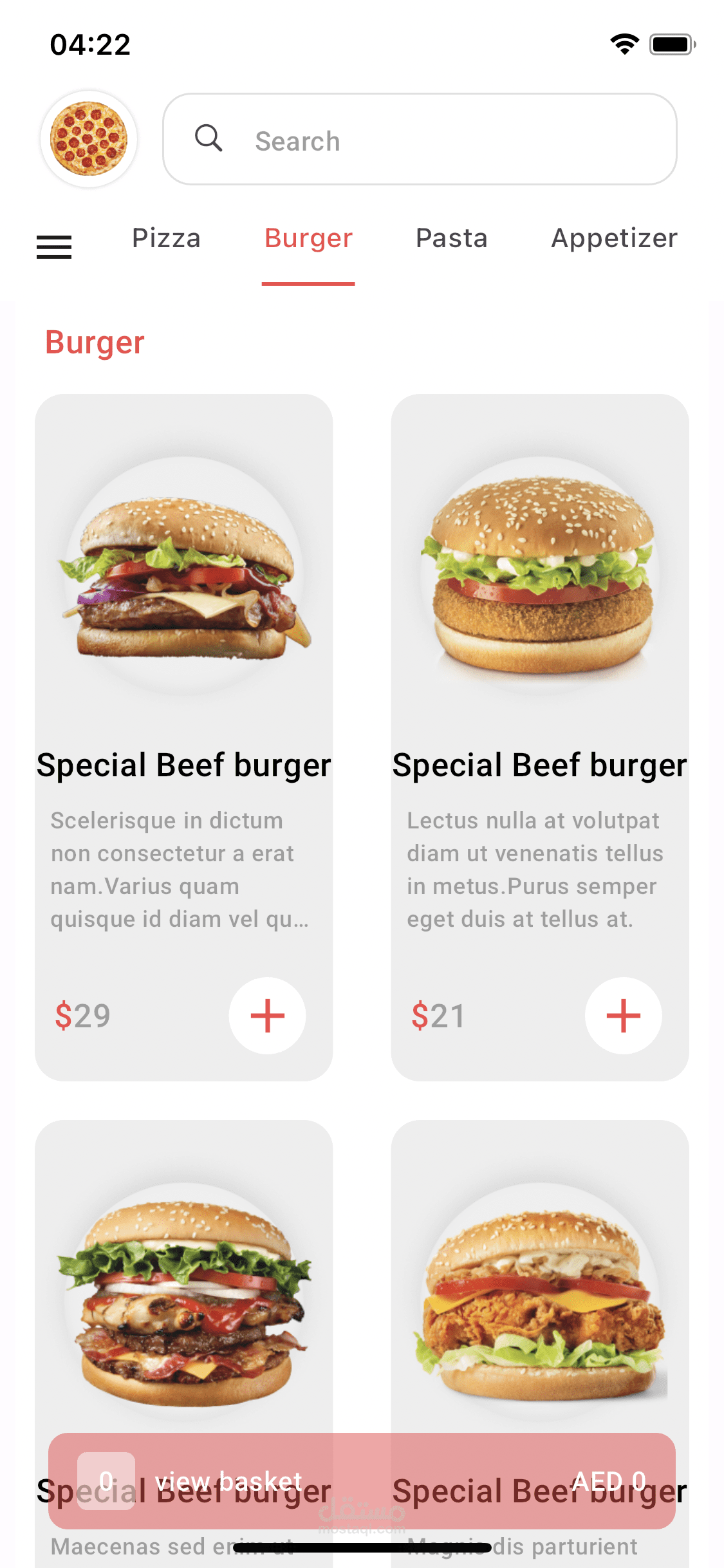This screenshot has height=1568, width=724.
Task: Add the $29 burger to basket
Action: pyautogui.click(x=267, y=1016)
